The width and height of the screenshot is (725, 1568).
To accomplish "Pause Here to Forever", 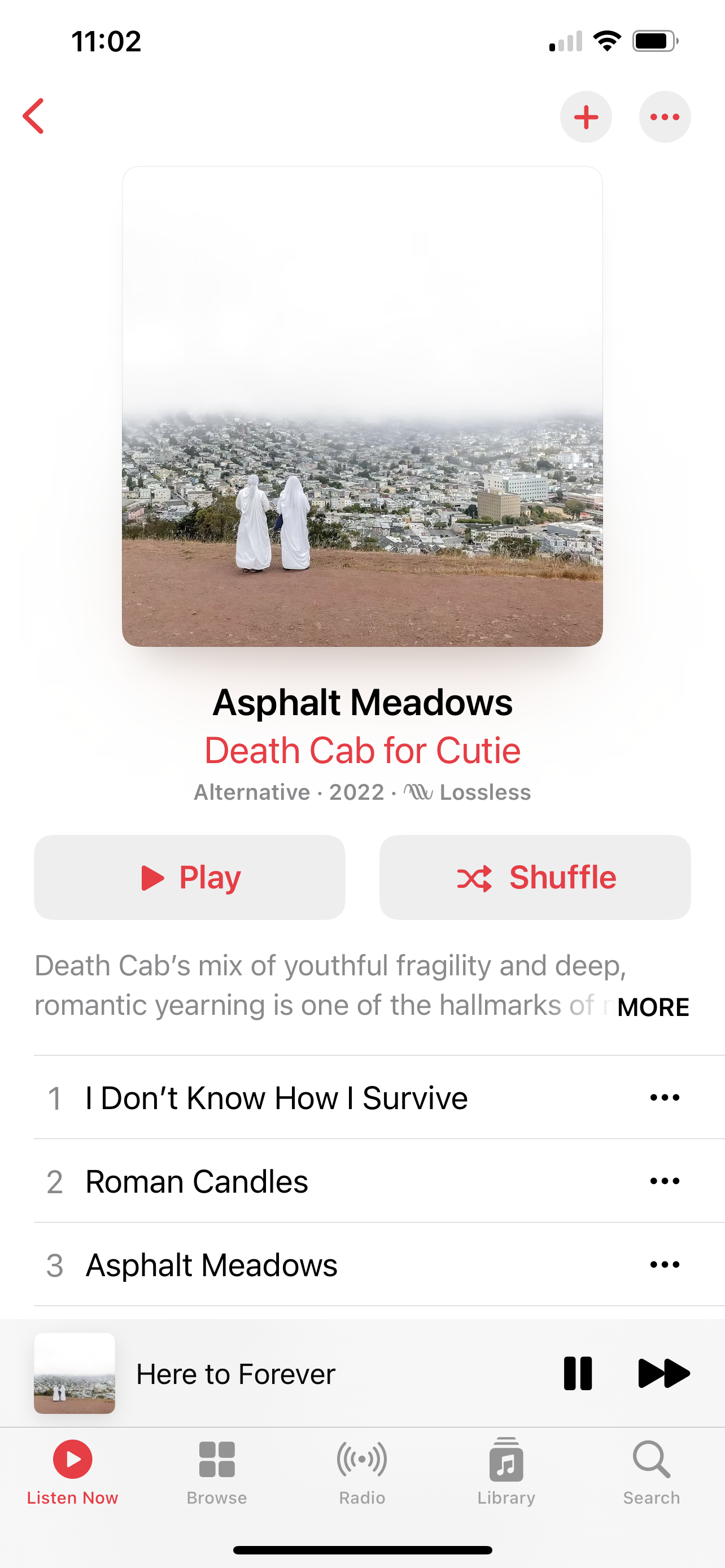I will pyautogui.click(x=577, y=1373).
